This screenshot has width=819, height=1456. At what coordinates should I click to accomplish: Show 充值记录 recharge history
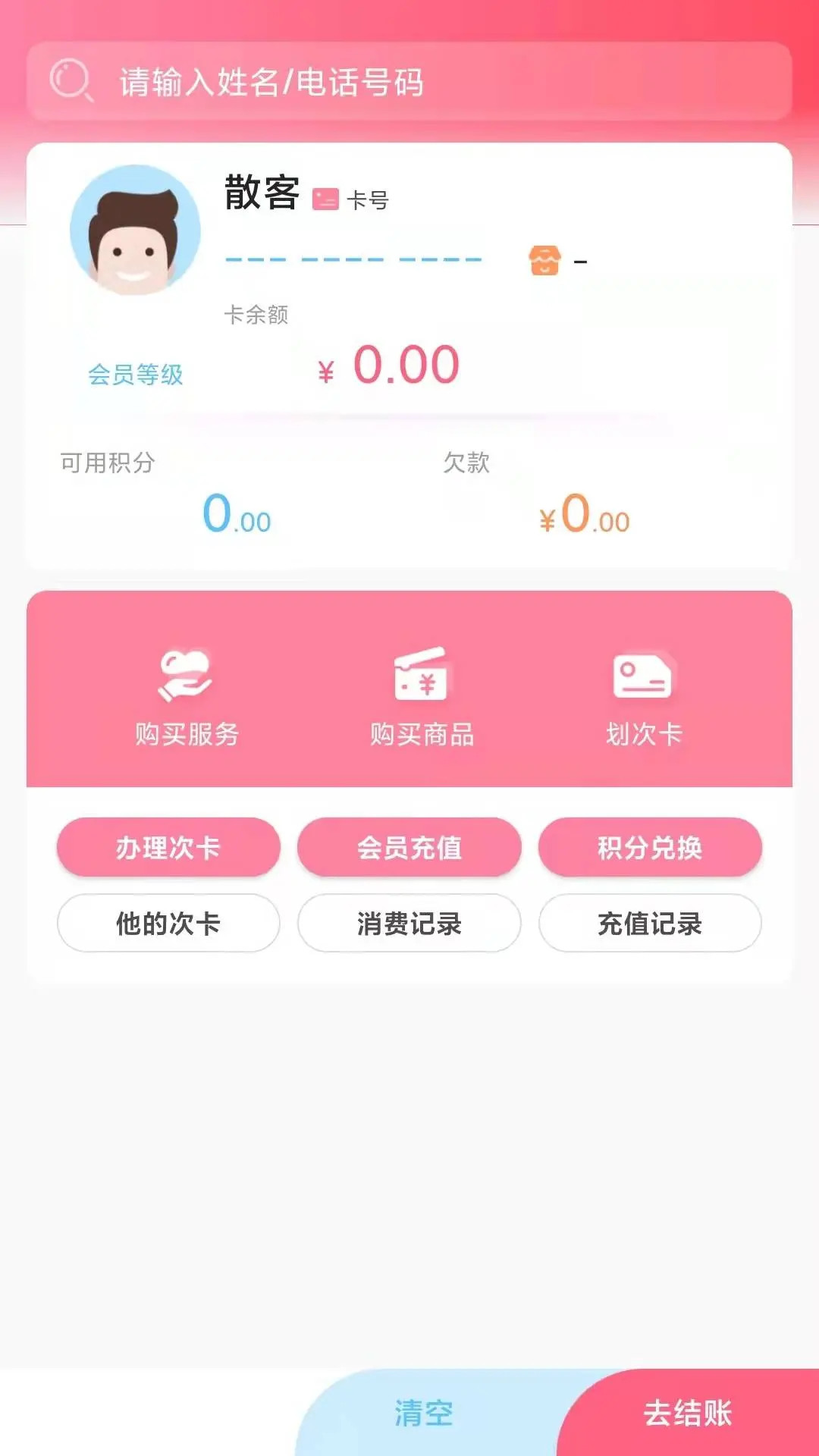(650, 923)
